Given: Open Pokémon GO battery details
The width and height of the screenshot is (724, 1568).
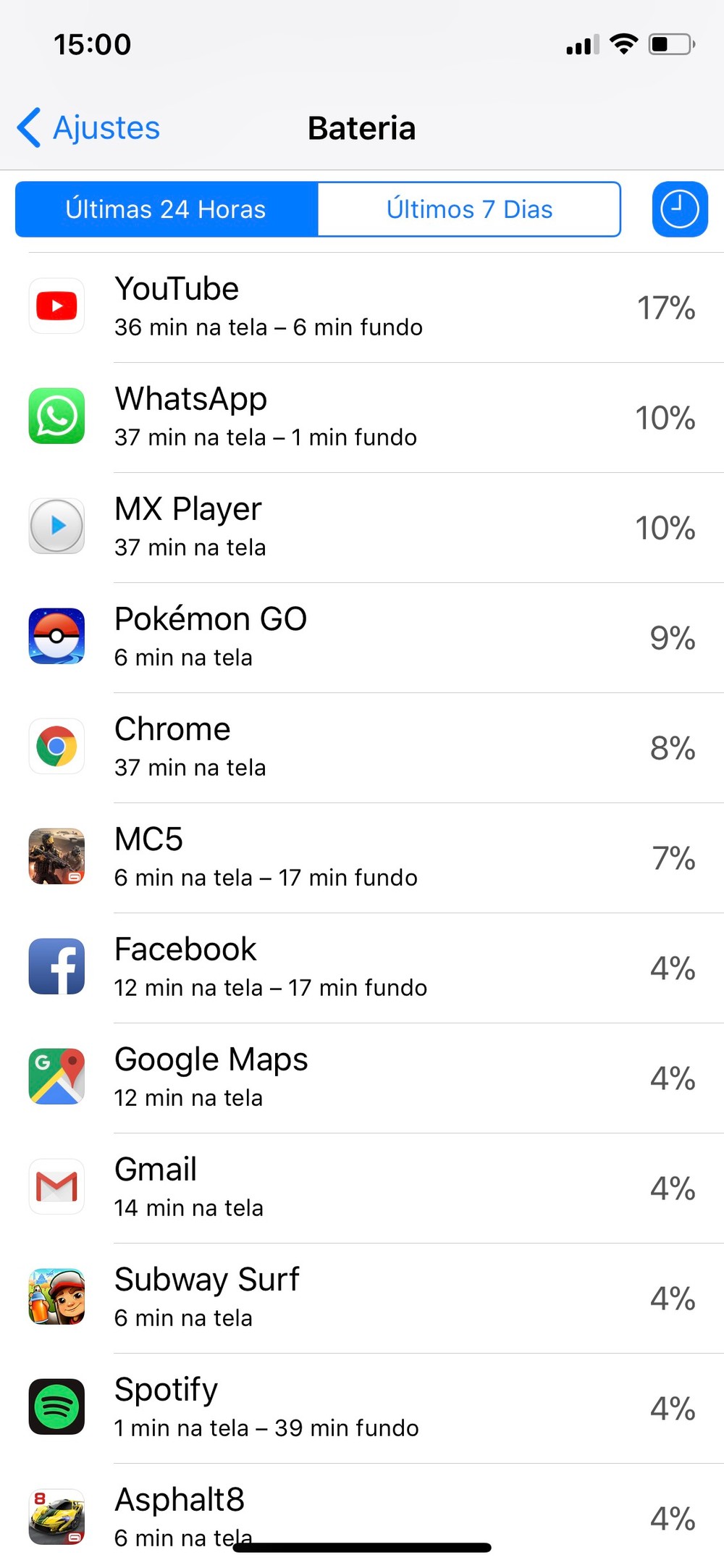Looking at the screenshot, I should click(x=362, y=637).
